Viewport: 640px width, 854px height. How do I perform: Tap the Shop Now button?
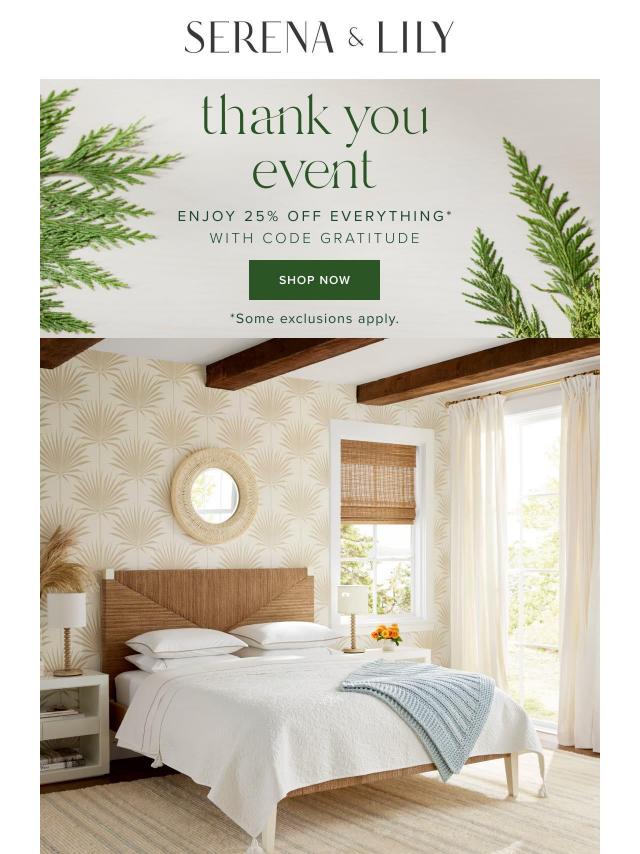pyautogui.click(x=314, y=280)
